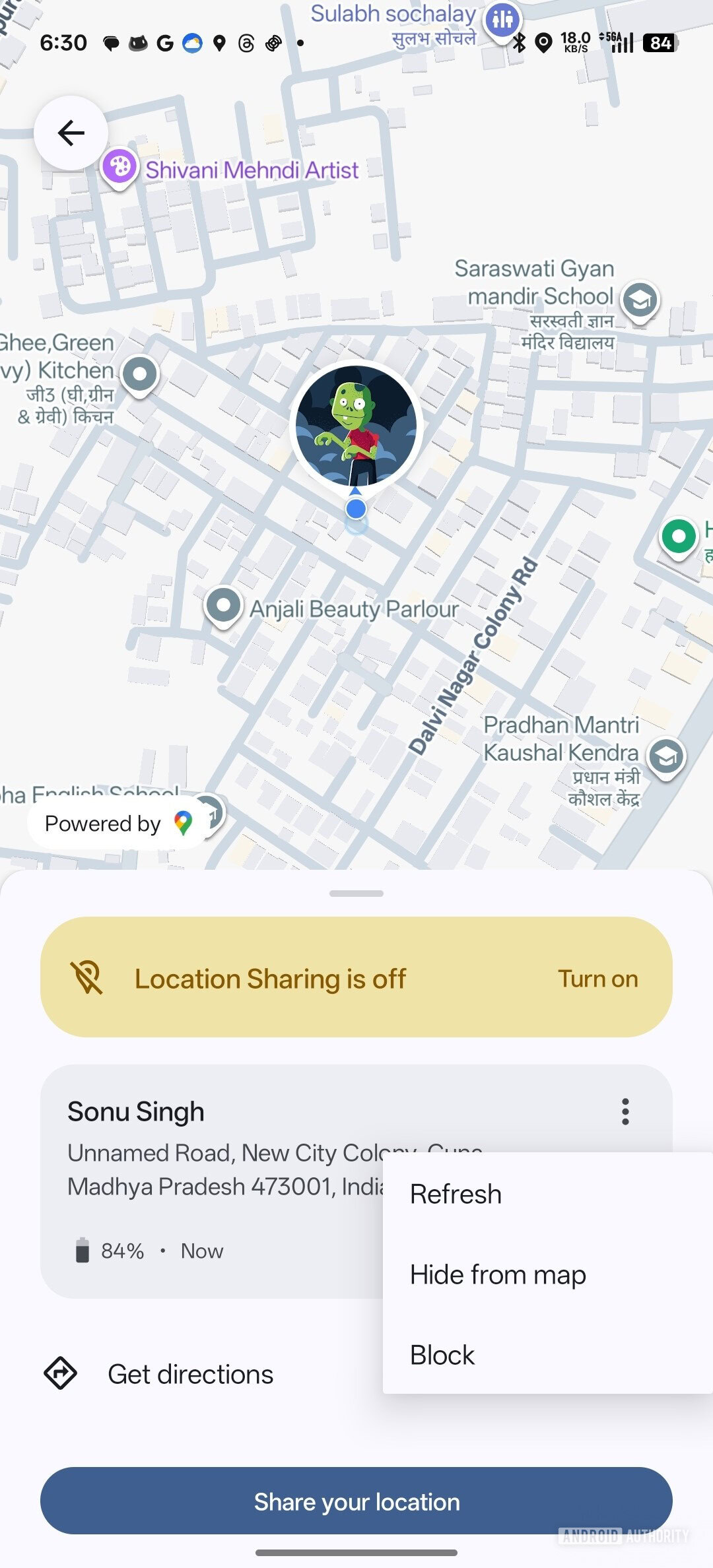Tap the zombie avatar on the map
The height and width of the screenshot is (1568, 713).
pos(356,426)
